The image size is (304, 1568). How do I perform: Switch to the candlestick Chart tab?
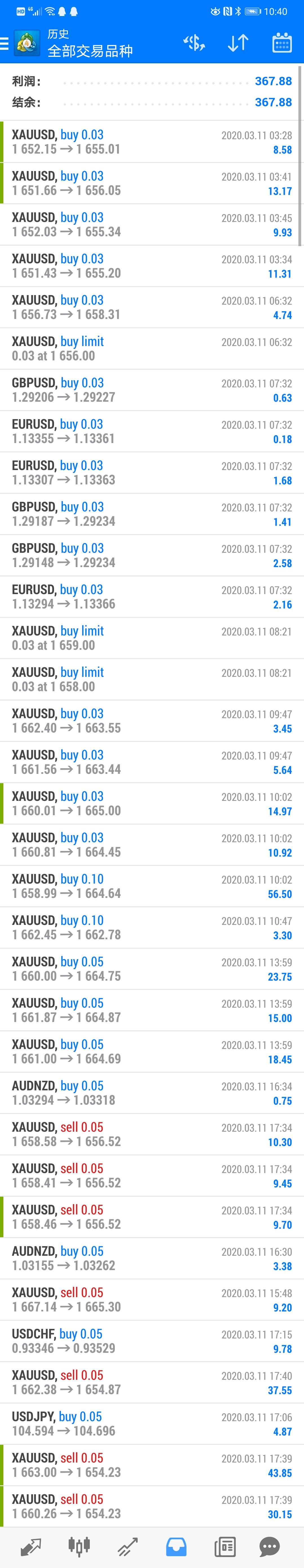[x=79, y=1546]
